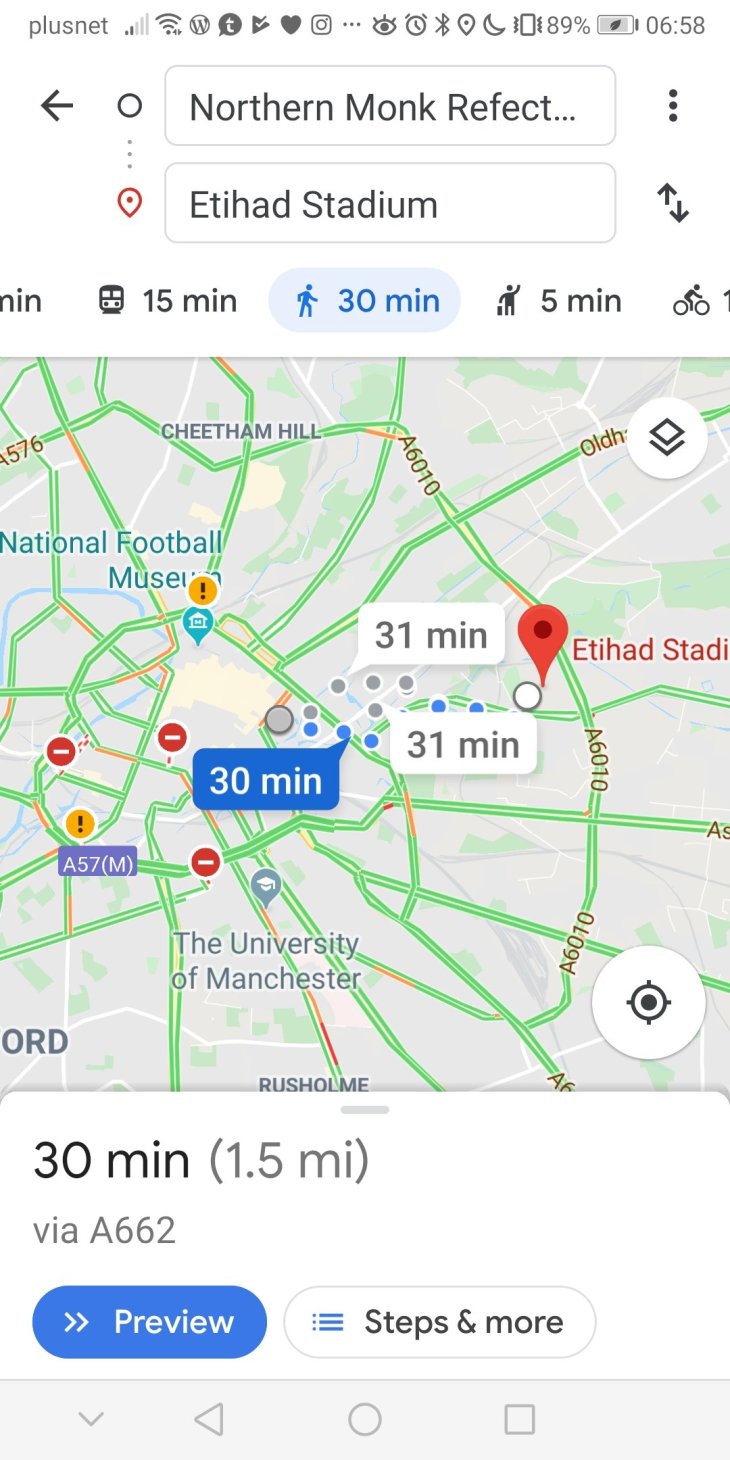Go back from directions

57,106
